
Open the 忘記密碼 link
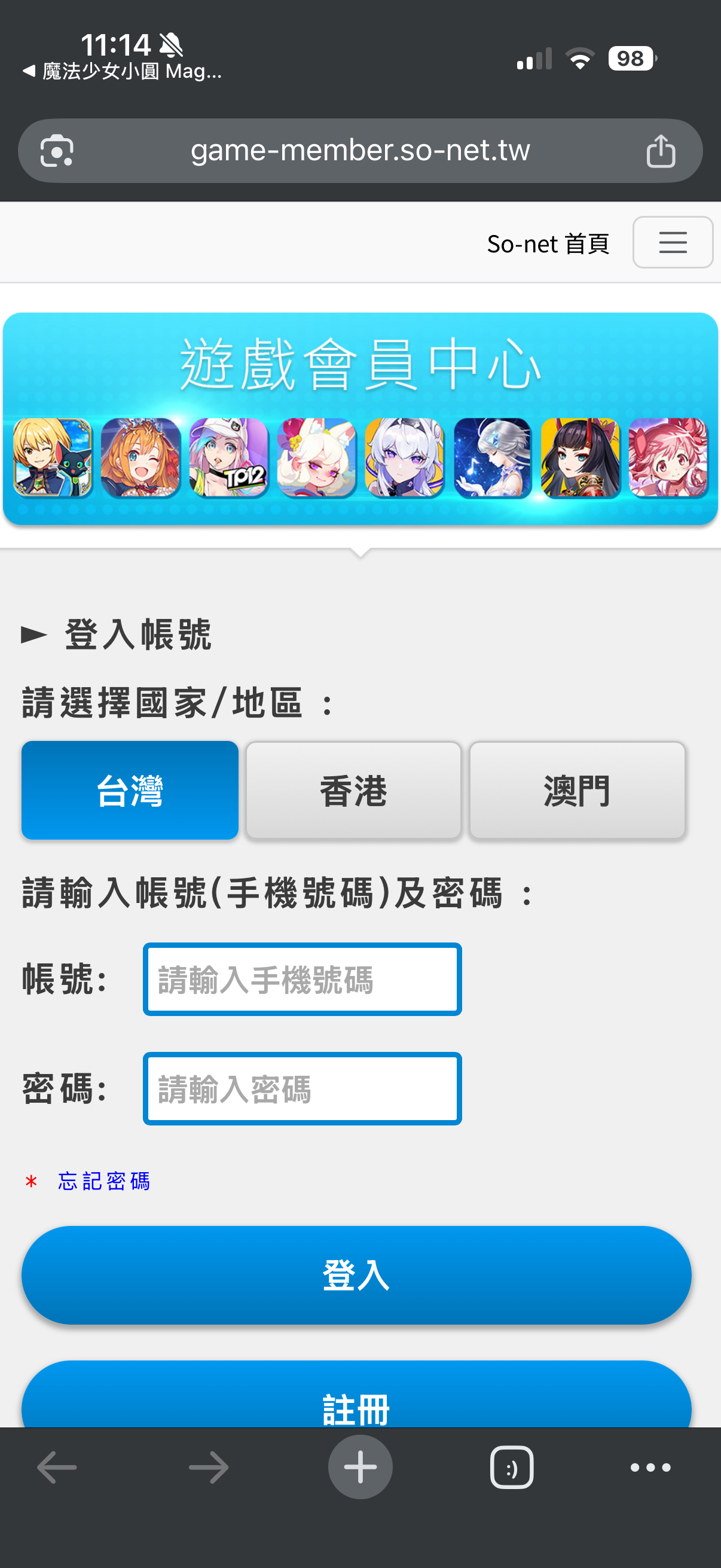pos(104,1181)
